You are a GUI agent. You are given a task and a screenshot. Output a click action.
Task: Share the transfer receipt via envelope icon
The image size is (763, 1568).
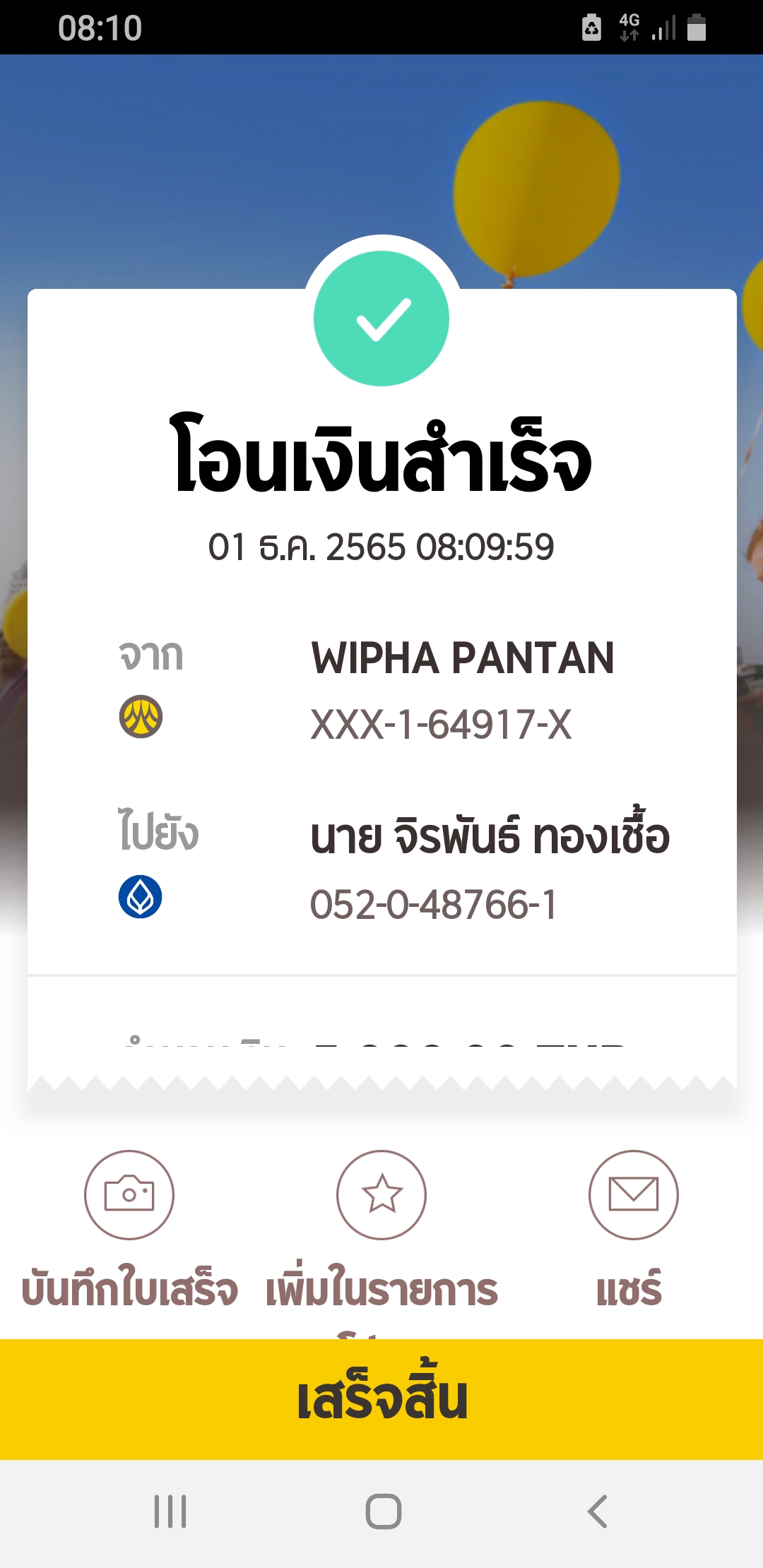coord(633,1194)
